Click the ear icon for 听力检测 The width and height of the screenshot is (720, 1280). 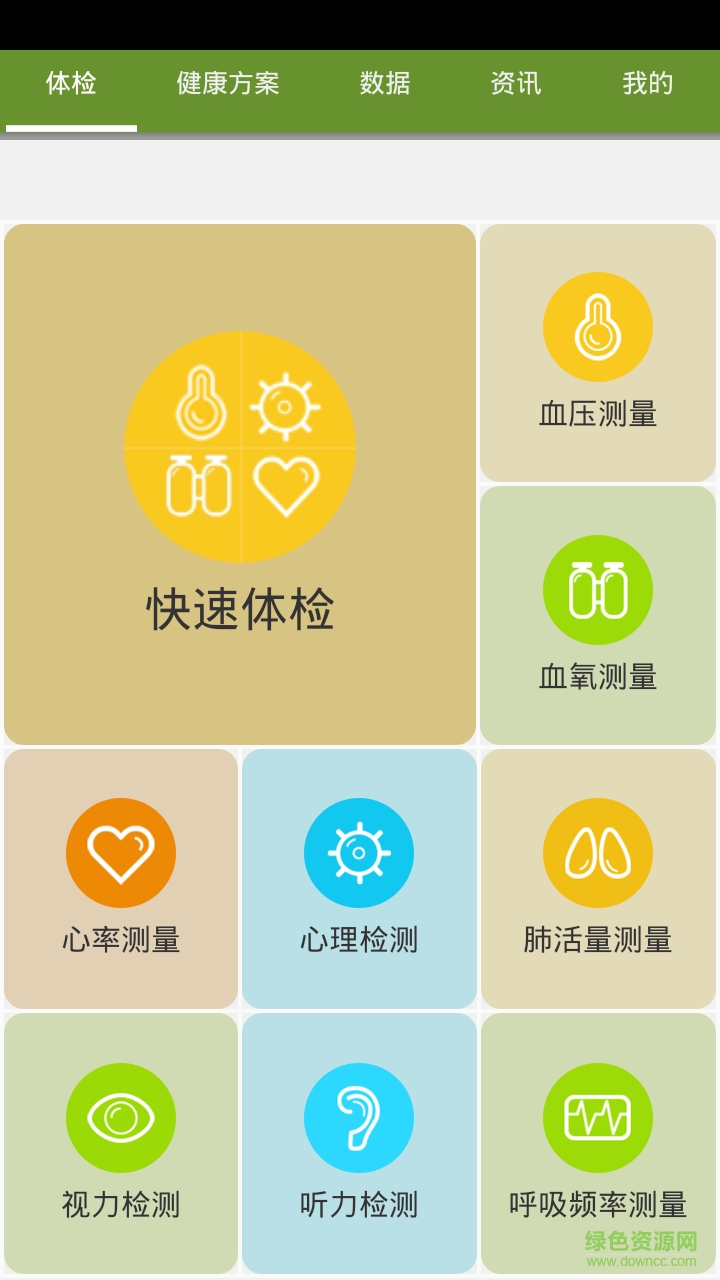tap(359, 1117)
